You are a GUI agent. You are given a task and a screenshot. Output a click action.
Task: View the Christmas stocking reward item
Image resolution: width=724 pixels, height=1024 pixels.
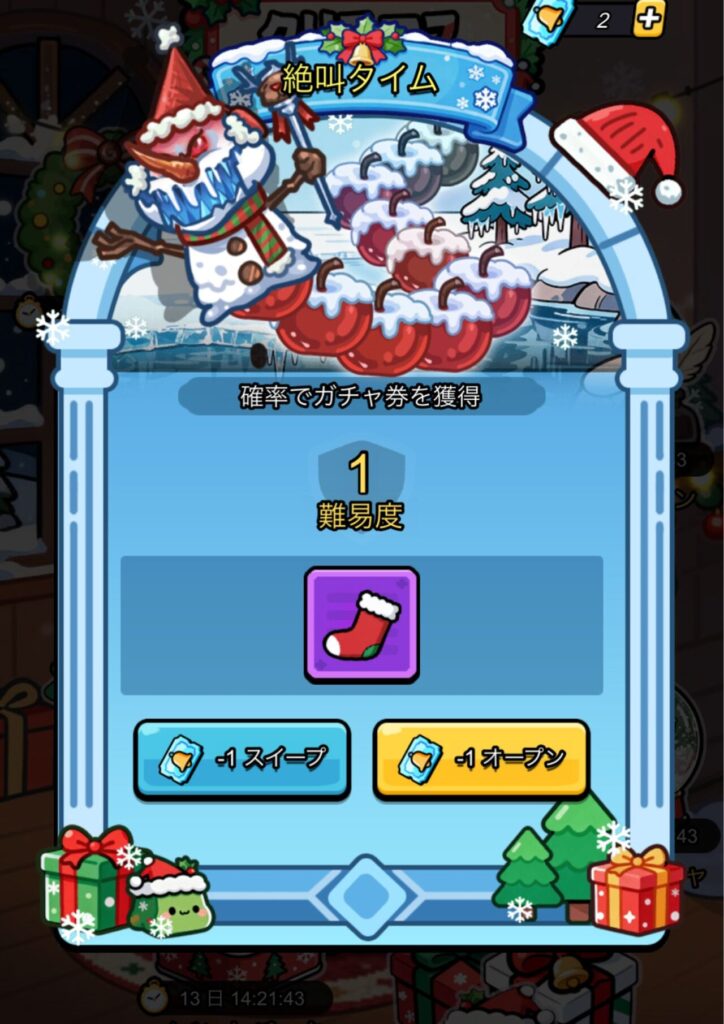361,625
